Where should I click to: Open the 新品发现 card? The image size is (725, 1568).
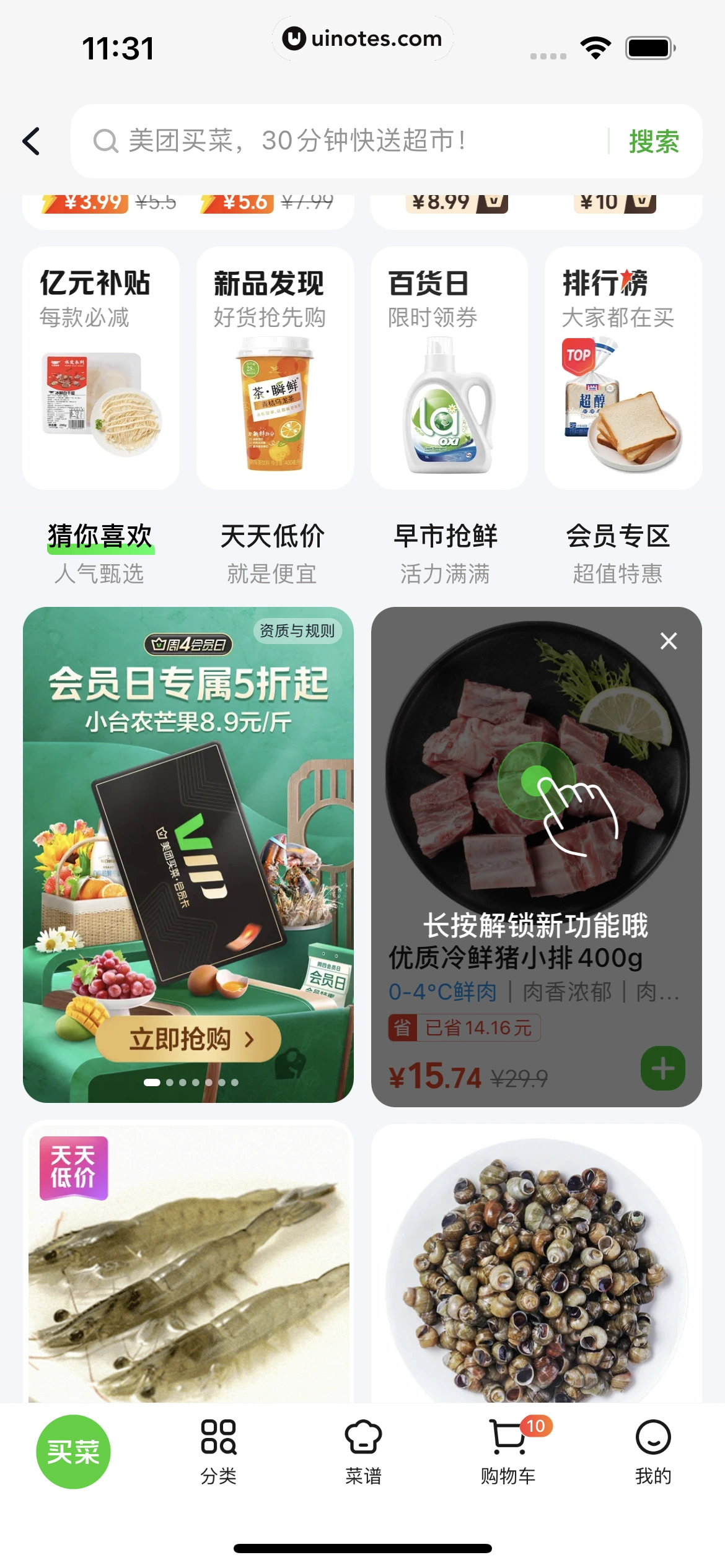(275, 368)
